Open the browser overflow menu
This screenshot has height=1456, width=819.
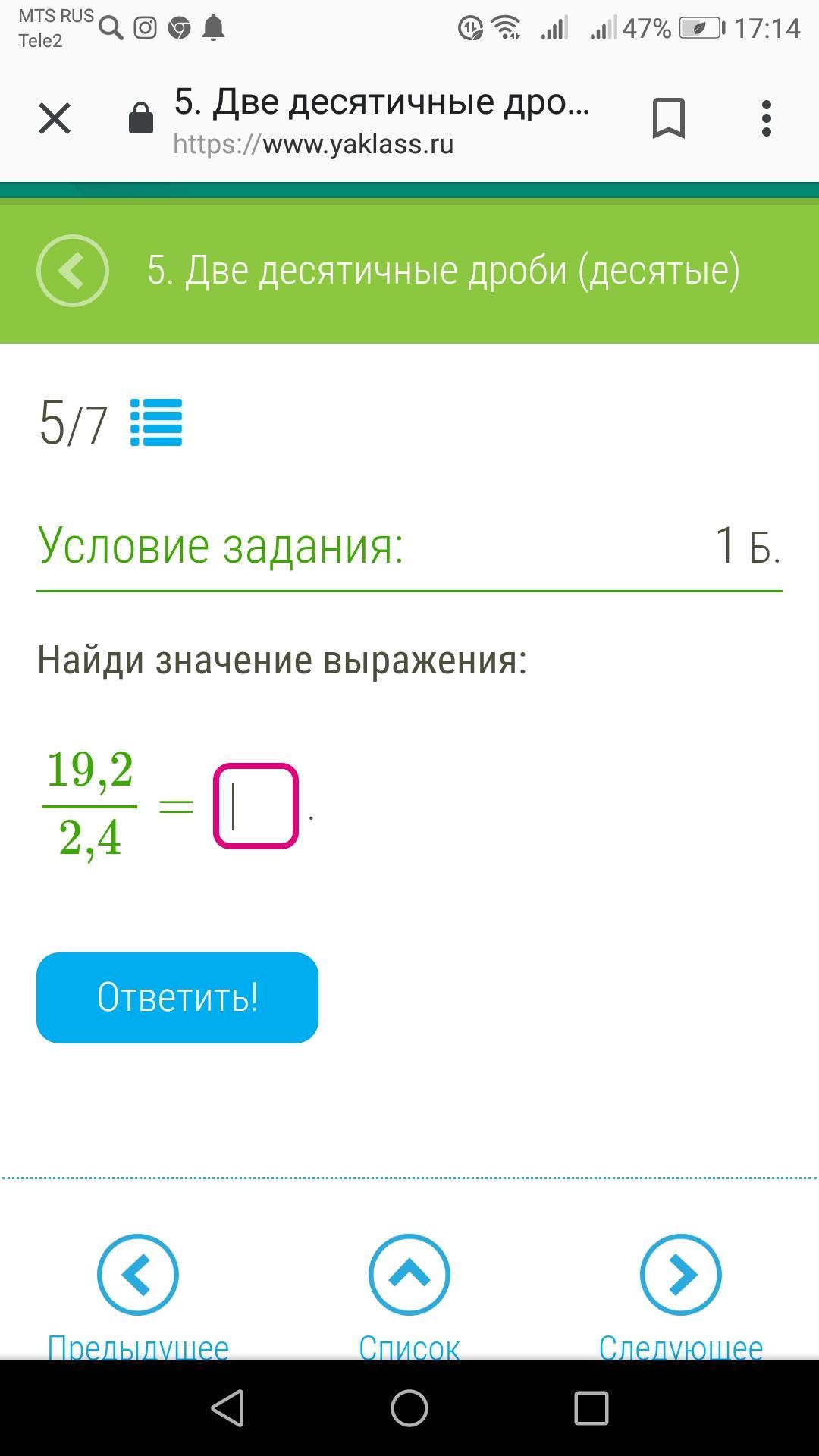[767, 118]
